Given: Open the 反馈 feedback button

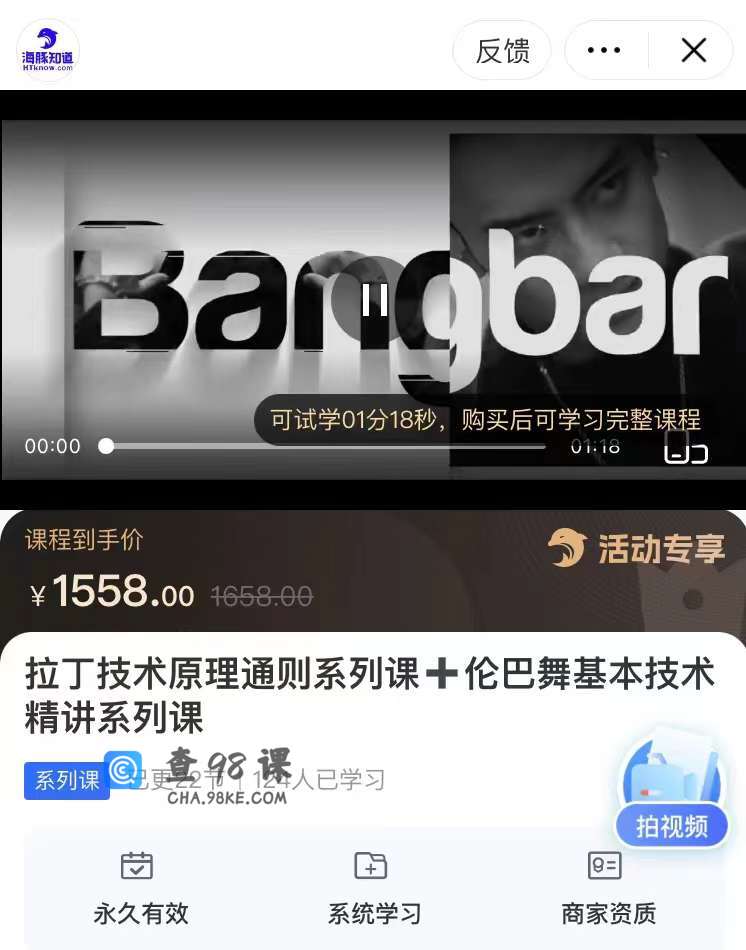Looking at the screenshot, I should click(x=502, y=50).
